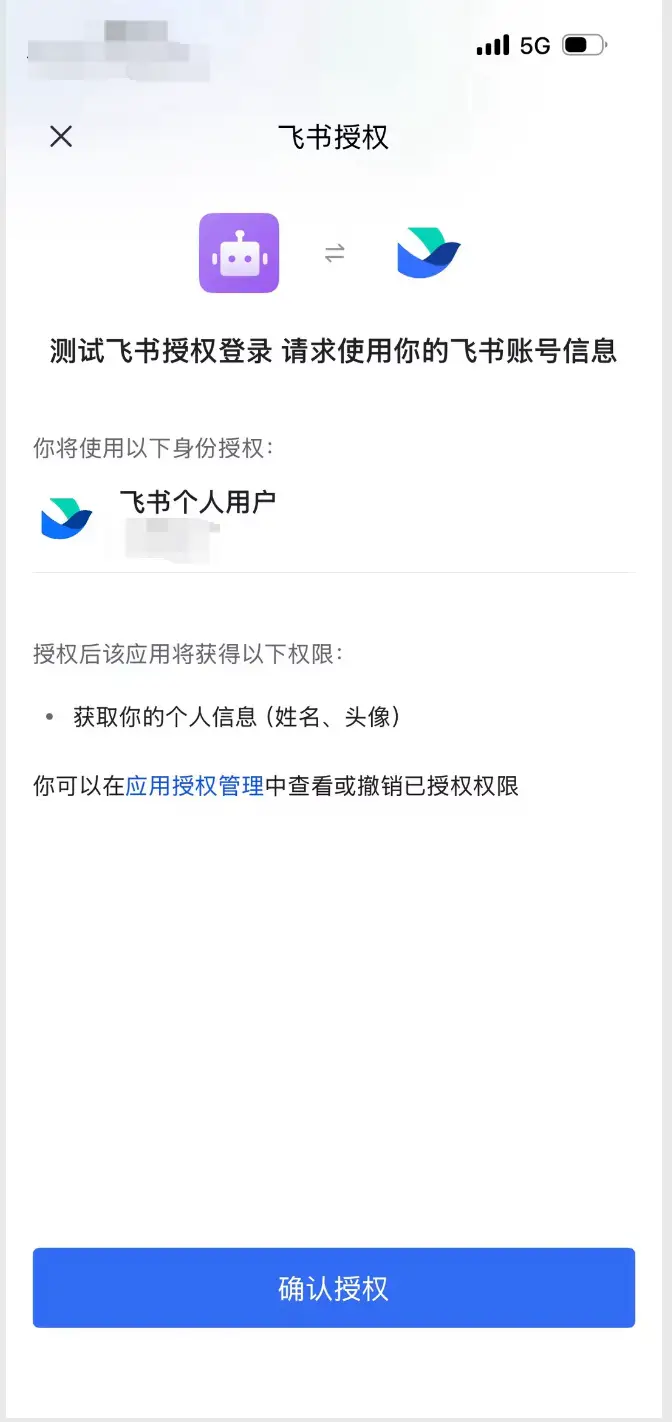Confirm with the 确认授权 button
This screenshot has width=672, height=1422.
334,1288
